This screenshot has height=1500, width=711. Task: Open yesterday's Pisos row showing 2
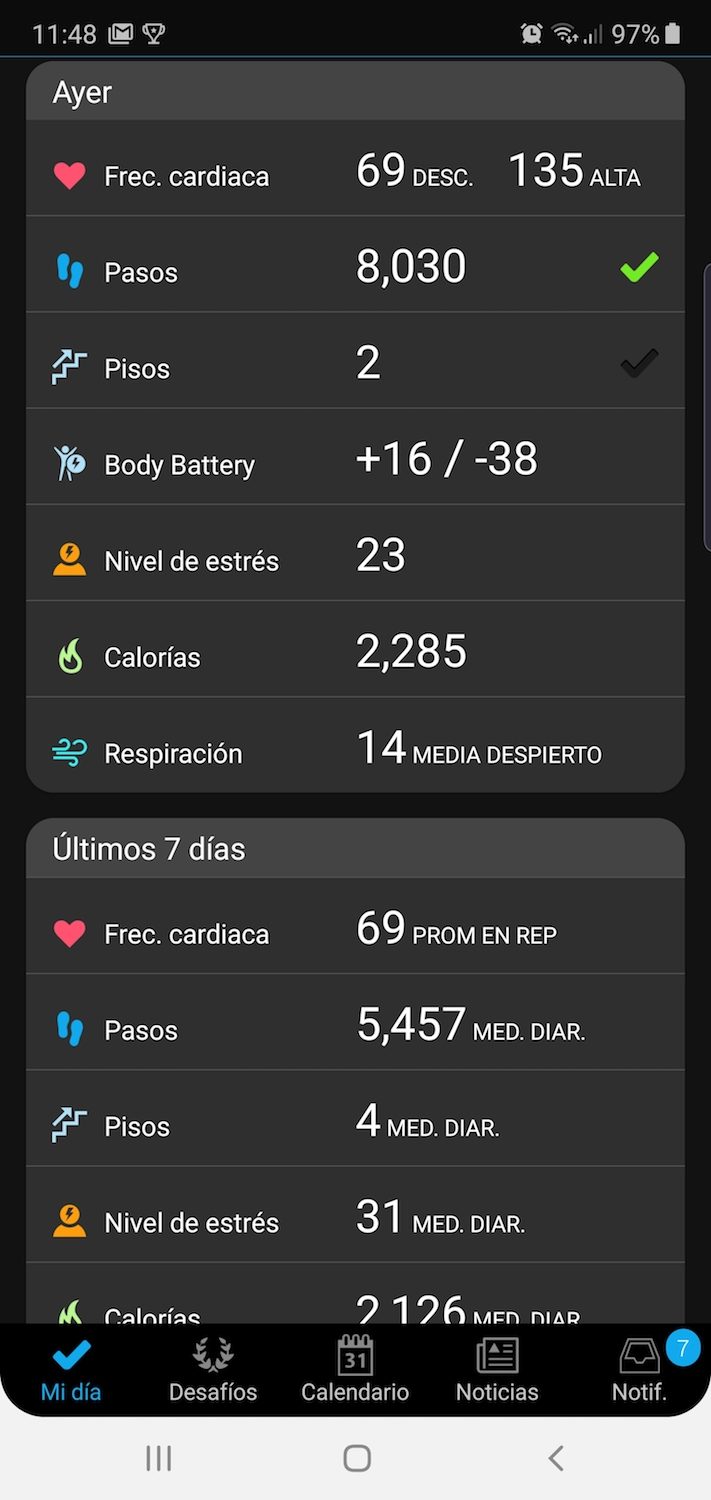click(x=355, y=364)
